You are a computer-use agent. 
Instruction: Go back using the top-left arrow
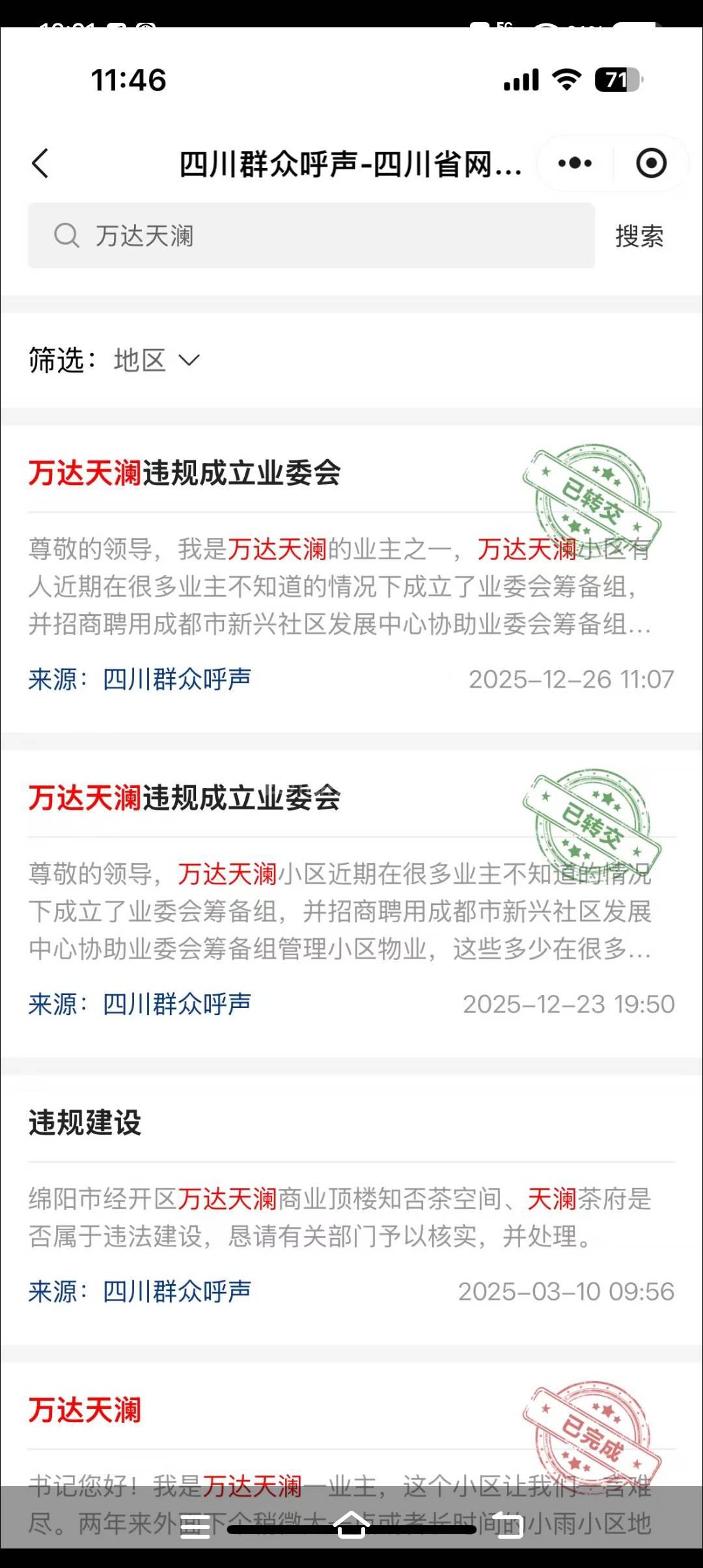(x=40, y=163)
